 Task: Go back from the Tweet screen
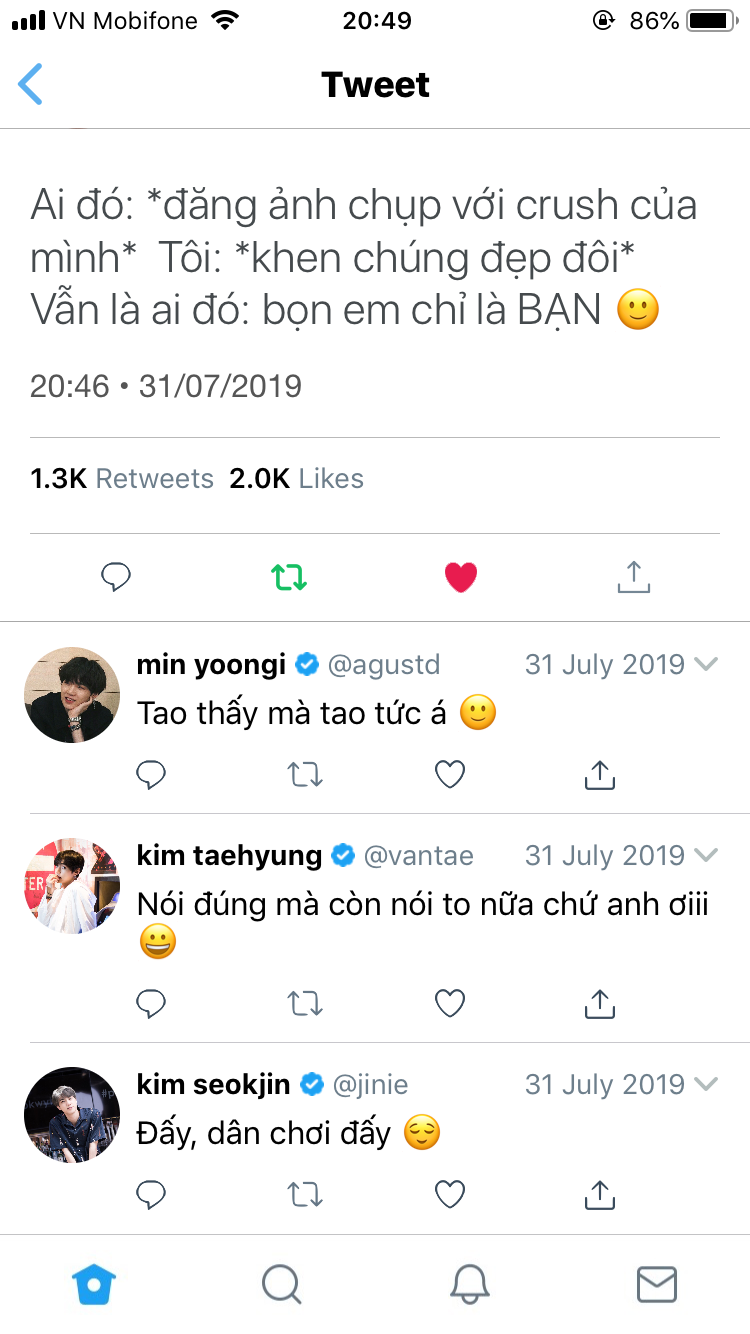[31, 85]
